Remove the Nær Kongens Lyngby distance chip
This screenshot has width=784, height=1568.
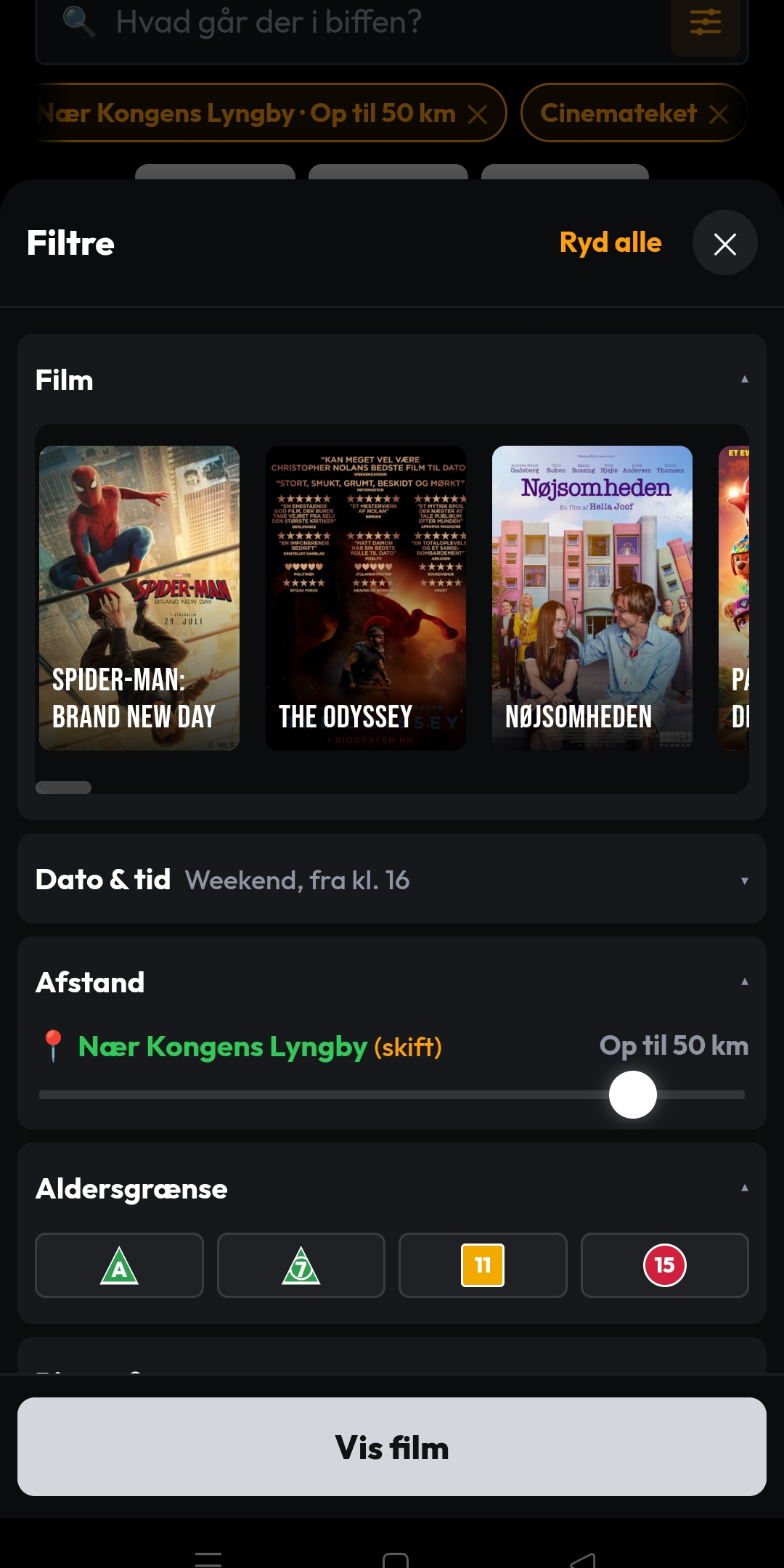(x=478, y=114)
